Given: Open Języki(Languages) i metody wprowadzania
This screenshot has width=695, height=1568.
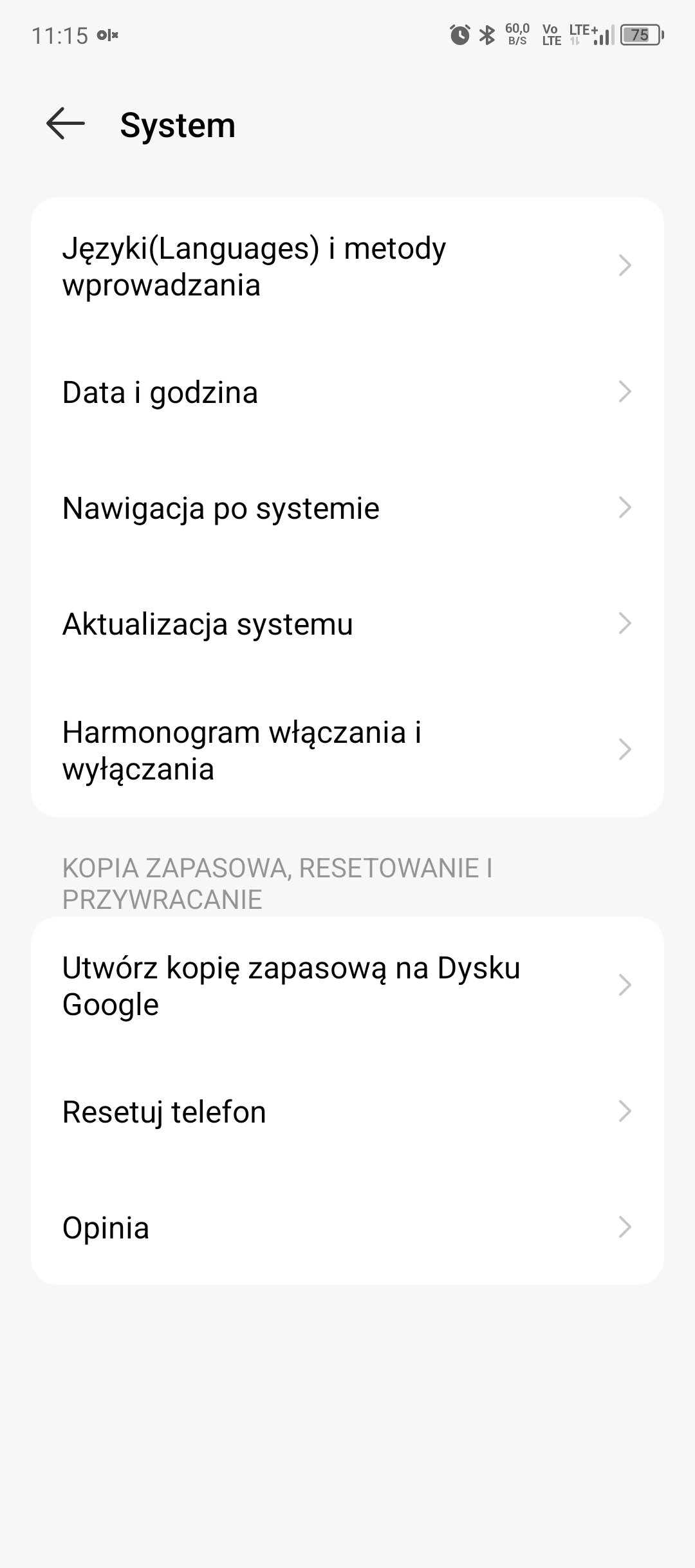Looking at the screenshot, I should click(347, 266).
